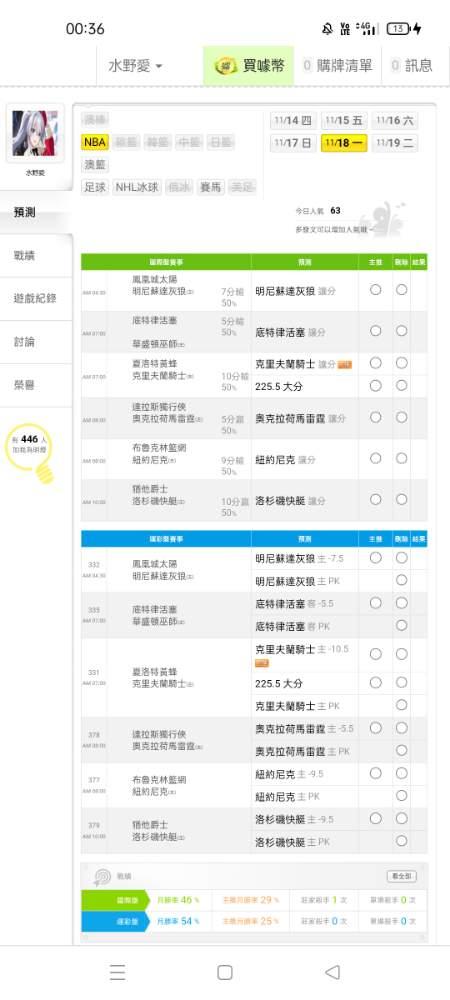The width and height of the screenshot is (450, 1000).
Task: Select the radio for 底特律活塞 客 PK
Action: 401,626
